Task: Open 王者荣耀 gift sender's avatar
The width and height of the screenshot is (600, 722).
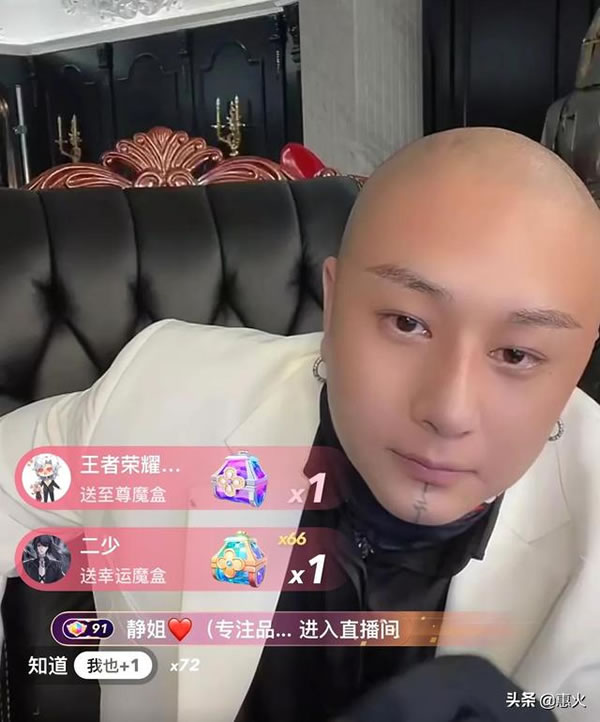Action: pos(45,477)
